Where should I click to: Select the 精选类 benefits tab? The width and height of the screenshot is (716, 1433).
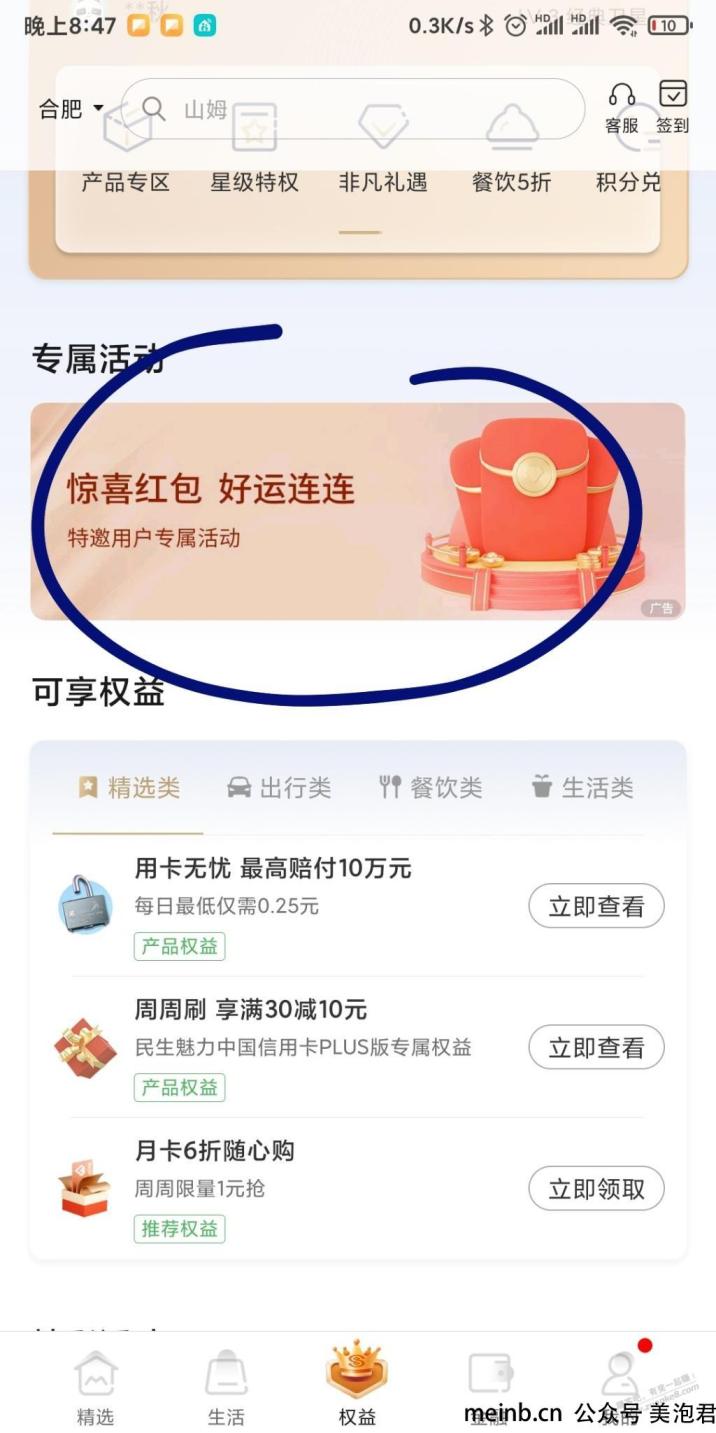click(x=129, y=788)
